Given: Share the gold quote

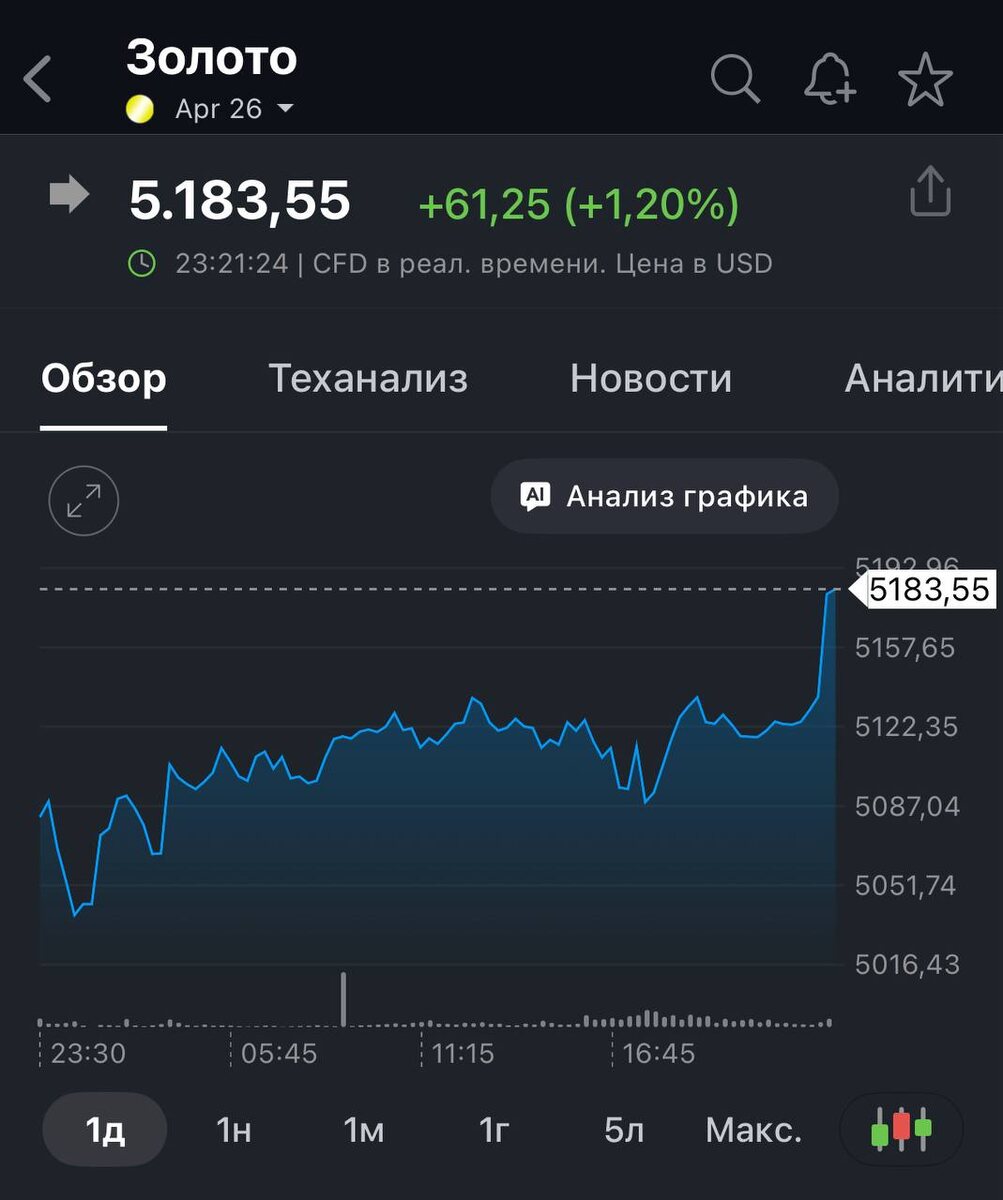Looking at the screenshot, I should 929,191.
